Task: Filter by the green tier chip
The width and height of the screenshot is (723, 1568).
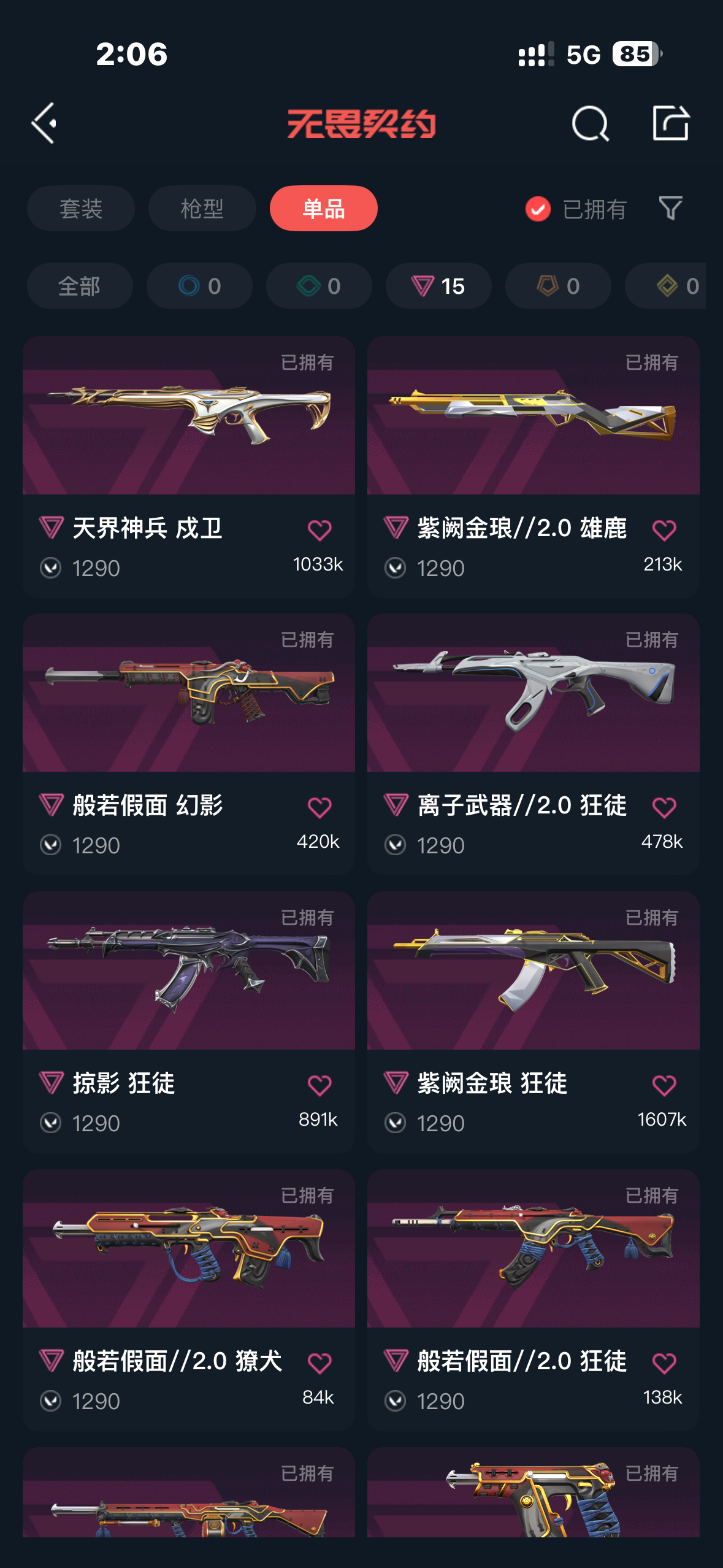Action: (318, 286)
